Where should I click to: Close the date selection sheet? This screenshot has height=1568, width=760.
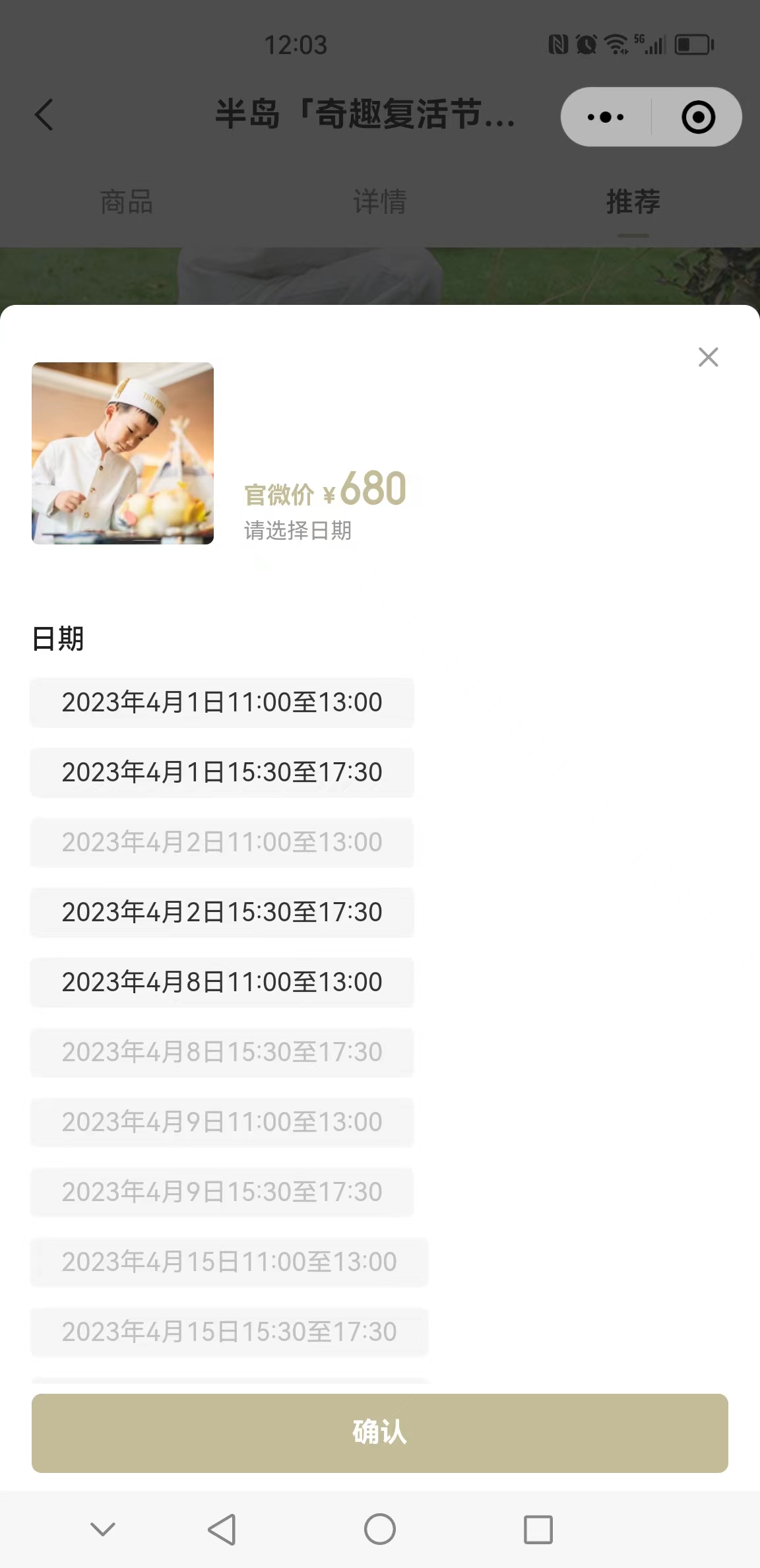[708, 357]
